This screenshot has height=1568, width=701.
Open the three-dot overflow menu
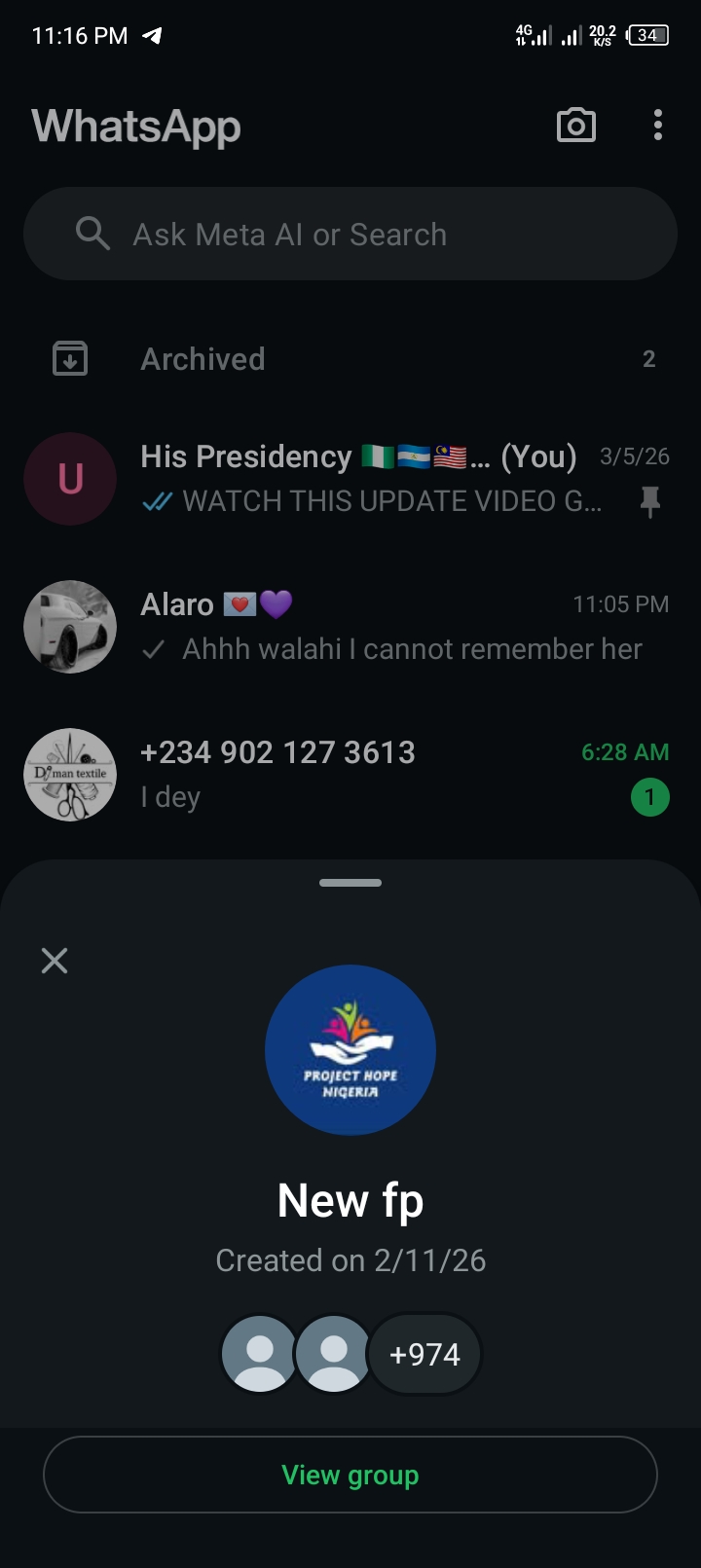click(658, 126)
